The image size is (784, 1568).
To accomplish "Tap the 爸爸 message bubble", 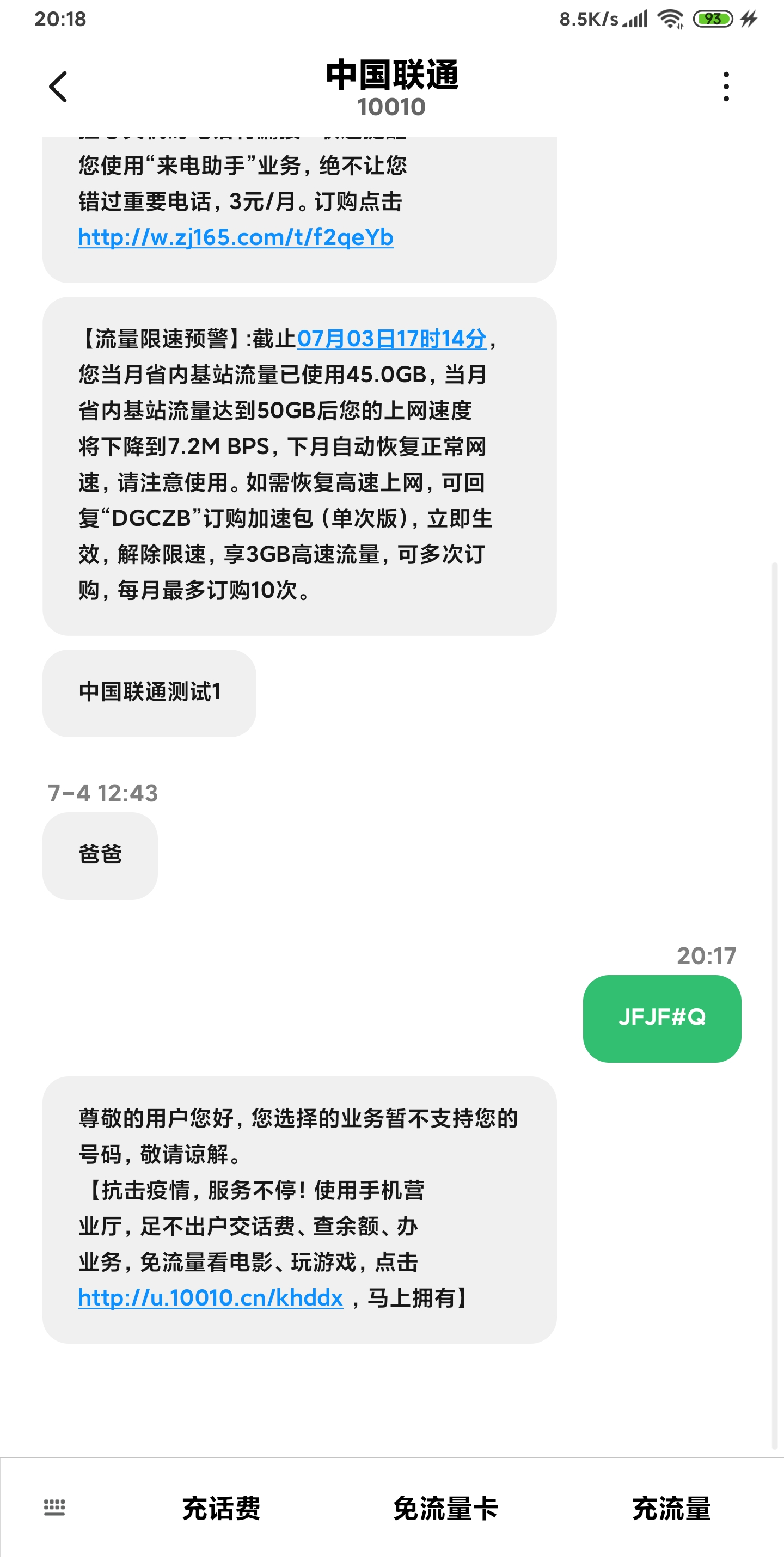I will (100, 855).
